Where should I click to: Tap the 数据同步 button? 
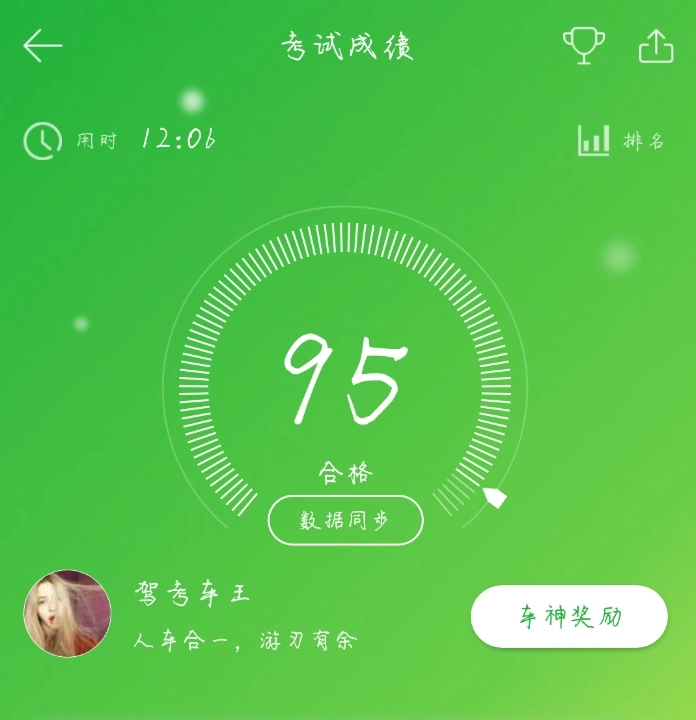(346, 520)
